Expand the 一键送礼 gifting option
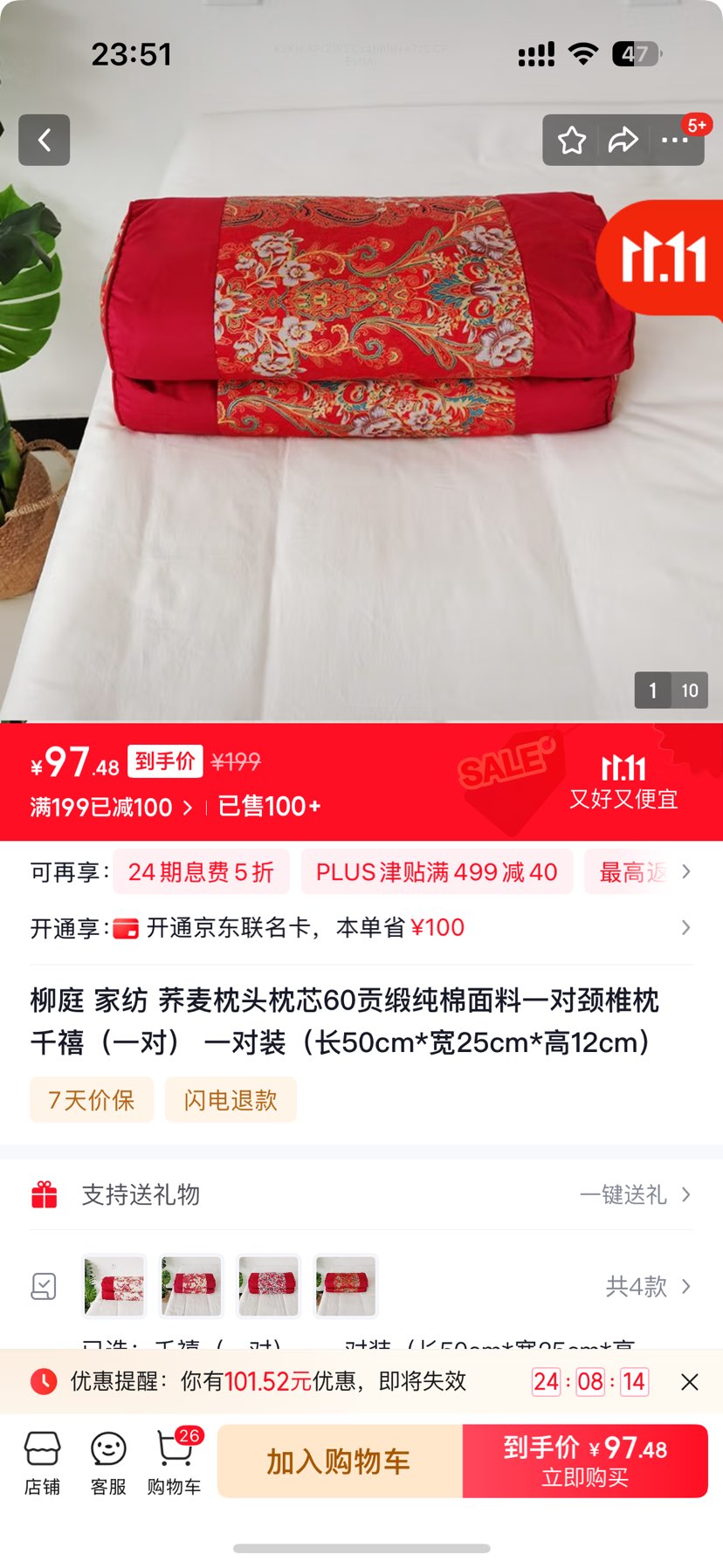 click(x=625, y=1194)
